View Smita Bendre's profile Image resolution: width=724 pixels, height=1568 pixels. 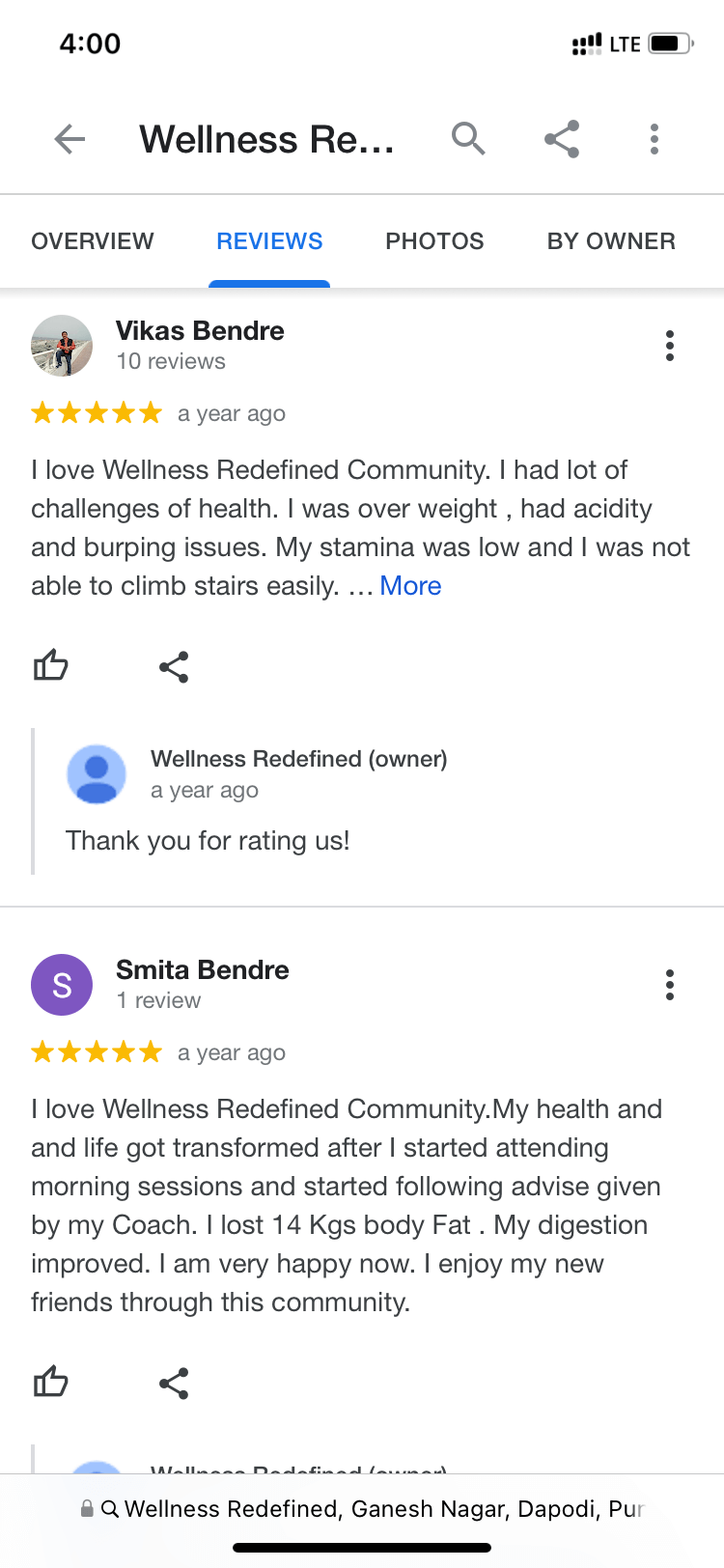tap(202, 970)
